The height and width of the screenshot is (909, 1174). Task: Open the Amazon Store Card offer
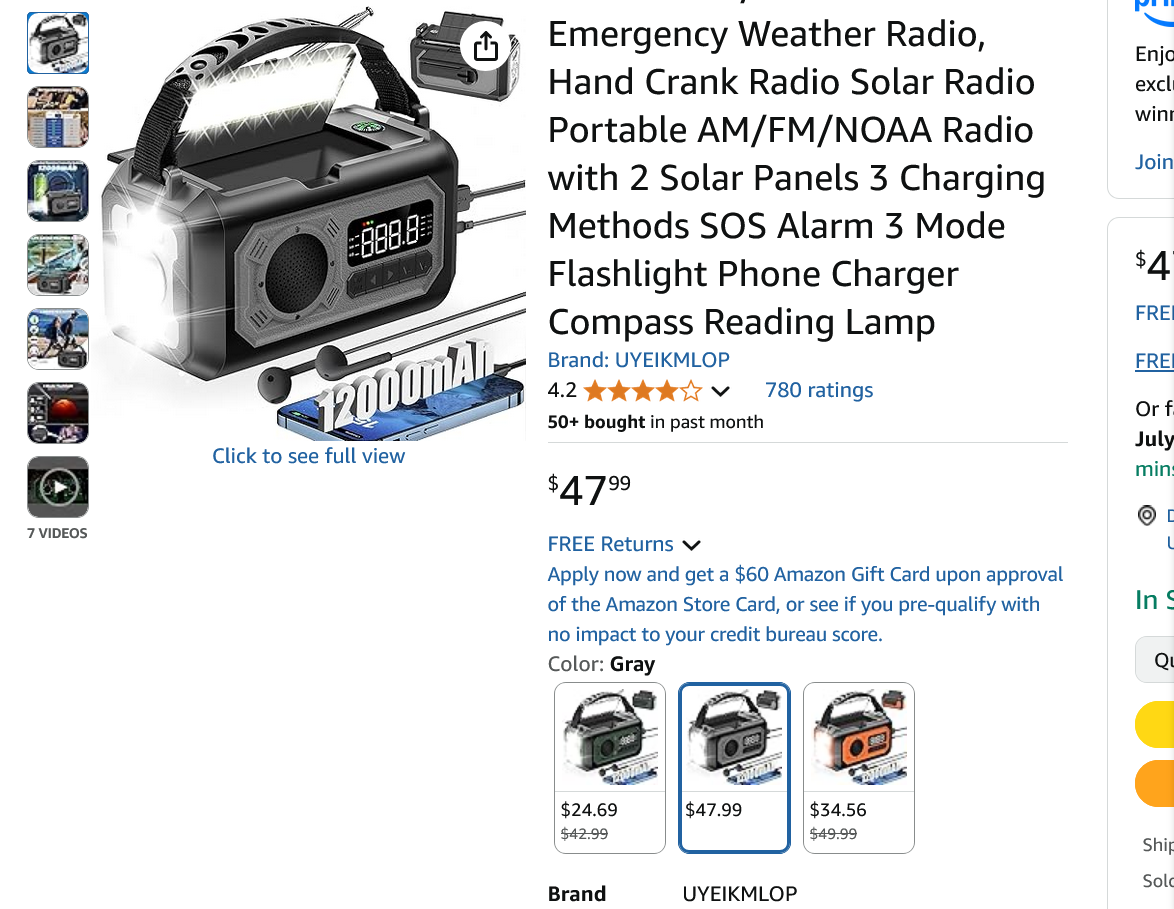[805, 604]
